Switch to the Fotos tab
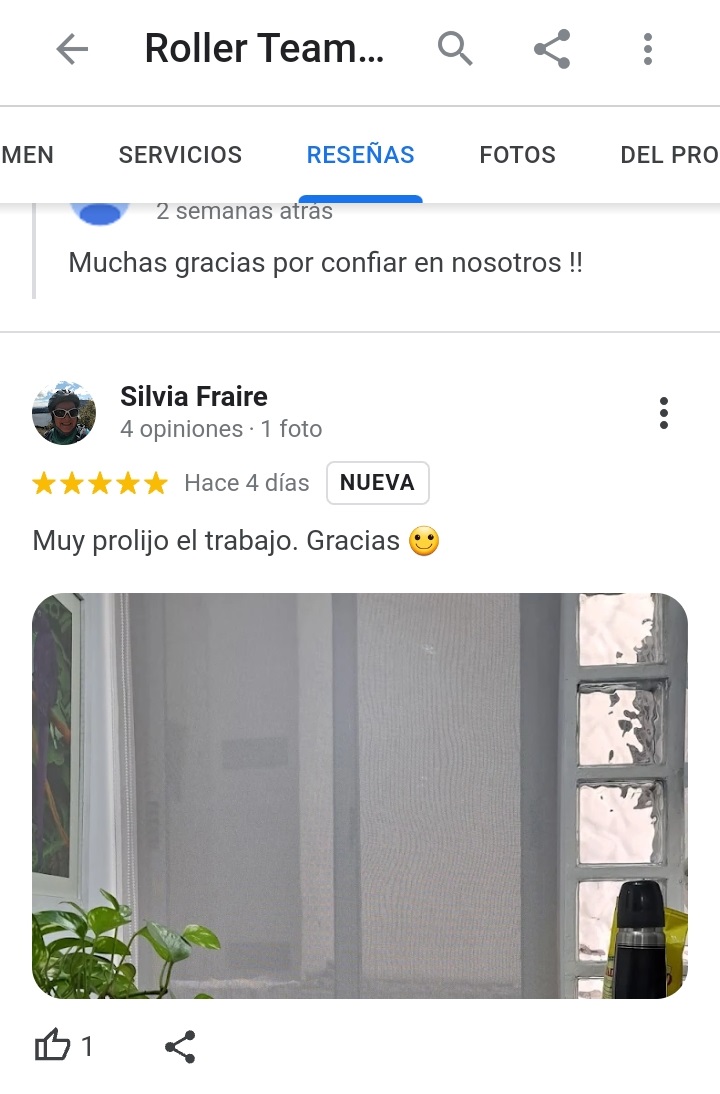The image size is (720, 1094). [517, 155]
